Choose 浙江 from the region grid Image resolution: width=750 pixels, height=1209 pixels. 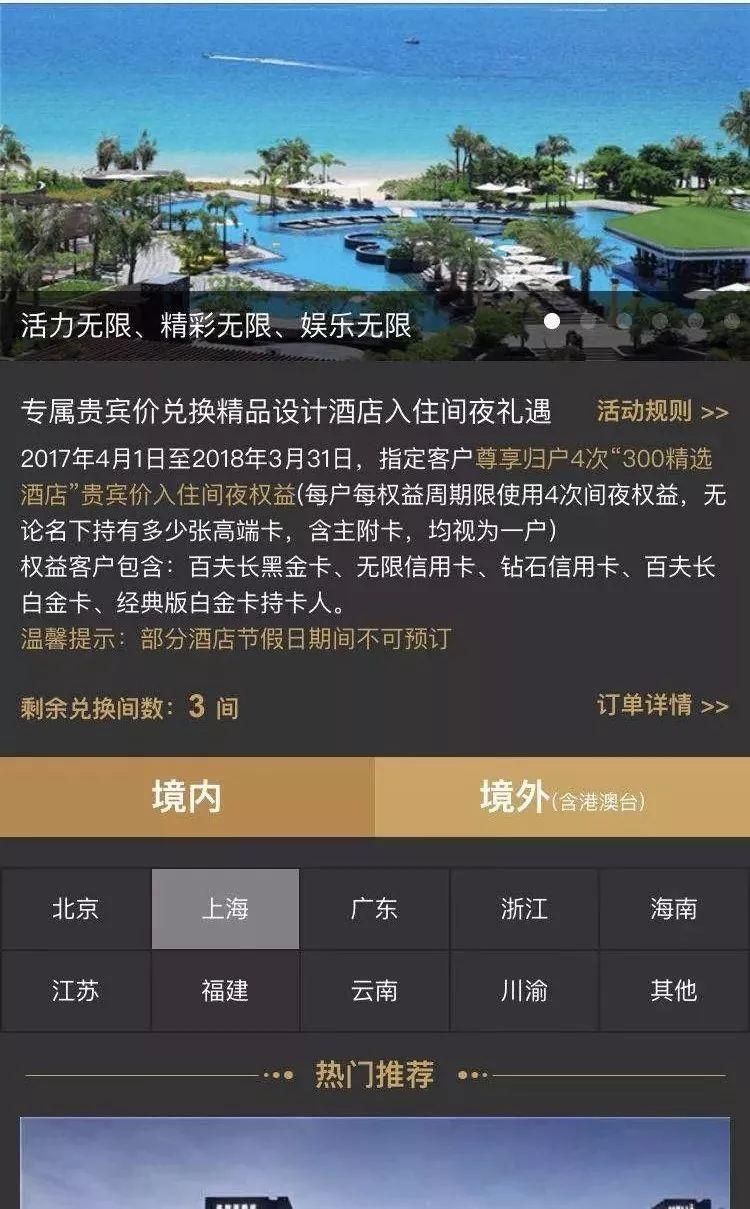coord(524,909)
